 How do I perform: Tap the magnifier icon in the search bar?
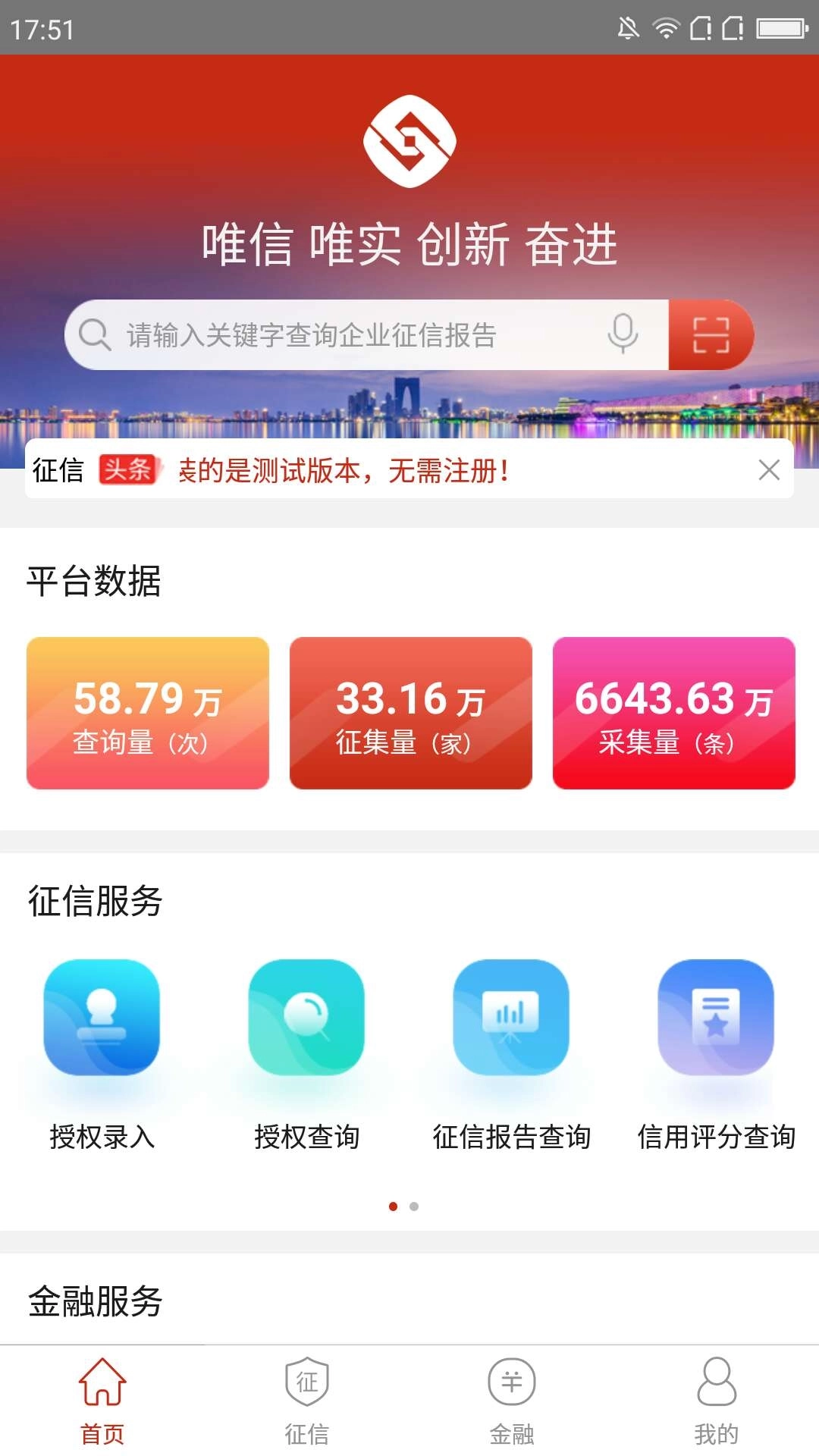coord(94,334)
